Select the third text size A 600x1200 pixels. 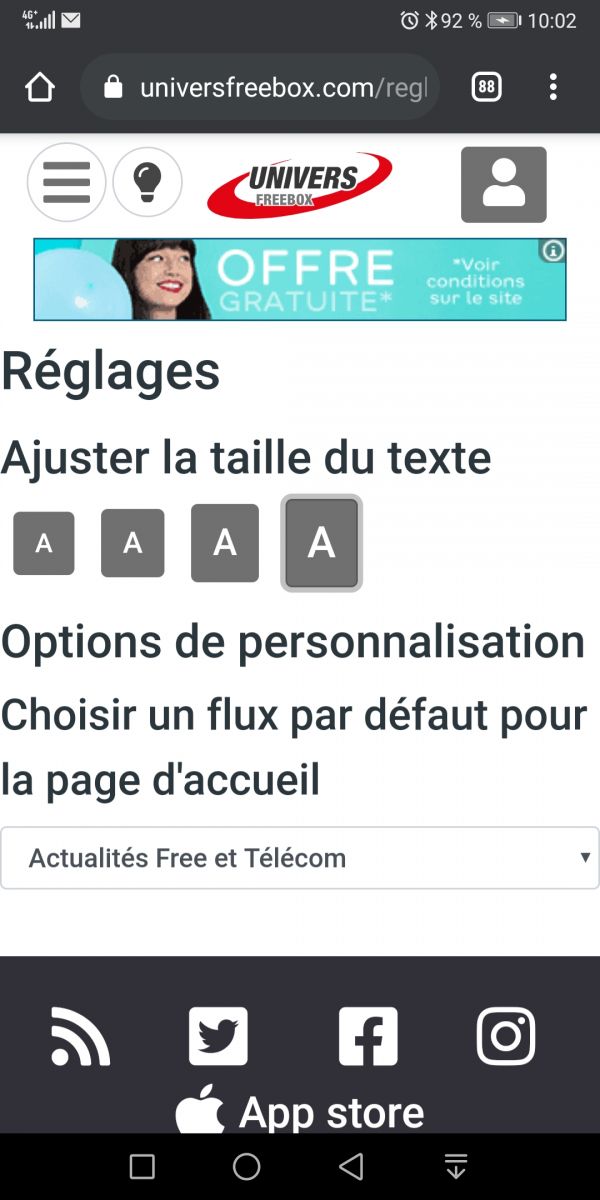(x=225, y=543)
